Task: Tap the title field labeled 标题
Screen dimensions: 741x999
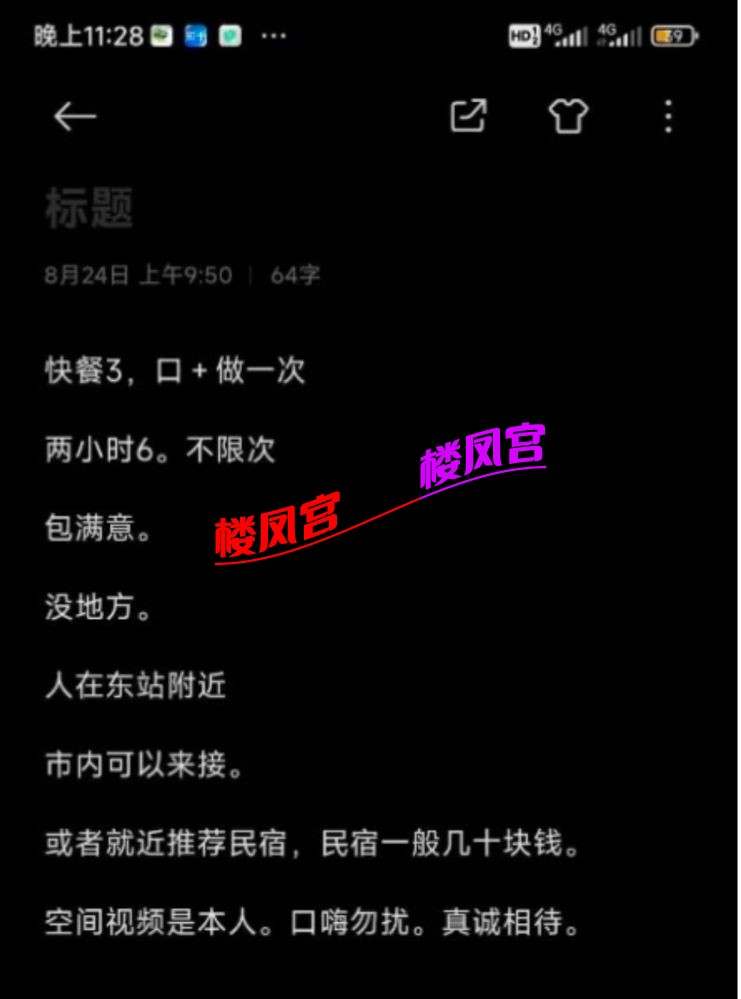Action: click(x=90, y=208)
